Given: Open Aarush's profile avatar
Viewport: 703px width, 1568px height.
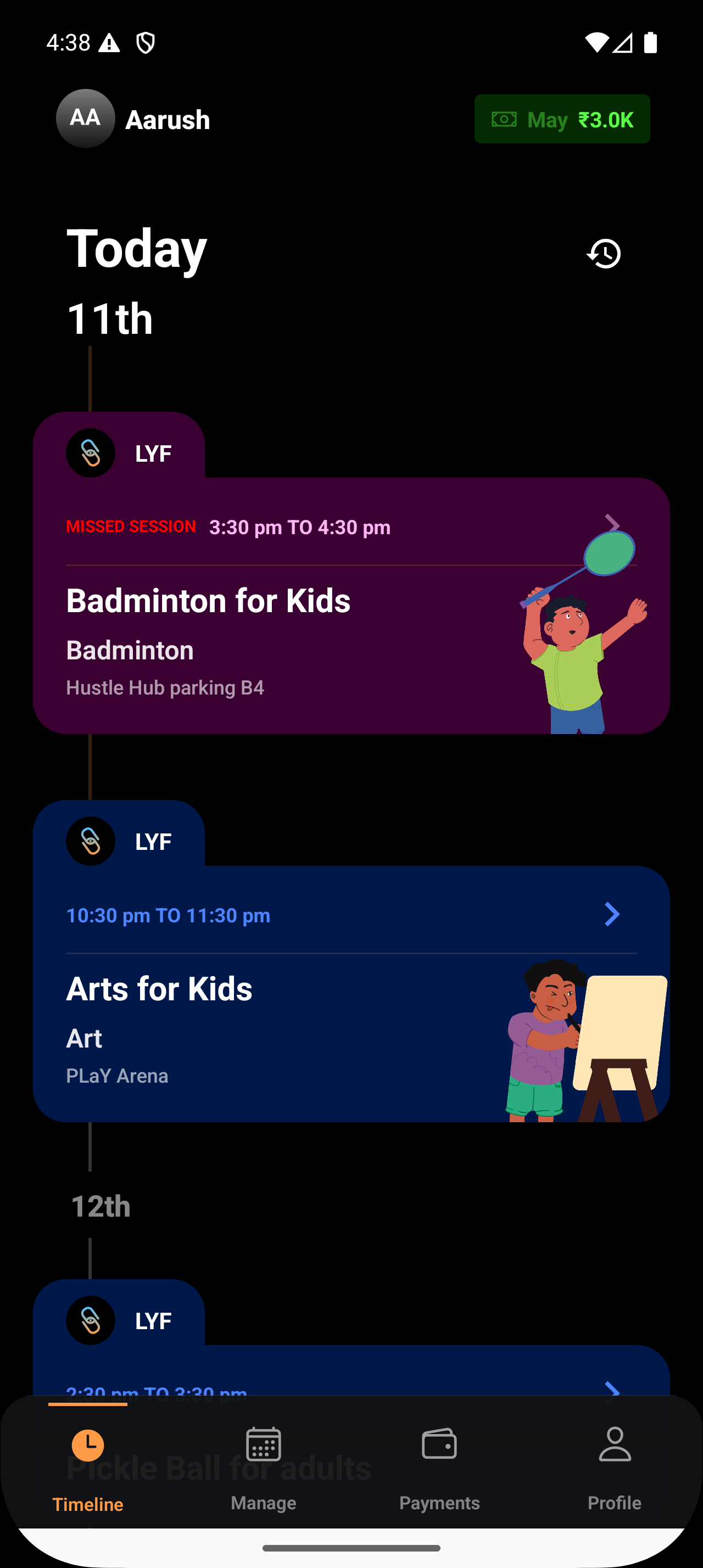Looking at the screenshot, I should point(86,119).
